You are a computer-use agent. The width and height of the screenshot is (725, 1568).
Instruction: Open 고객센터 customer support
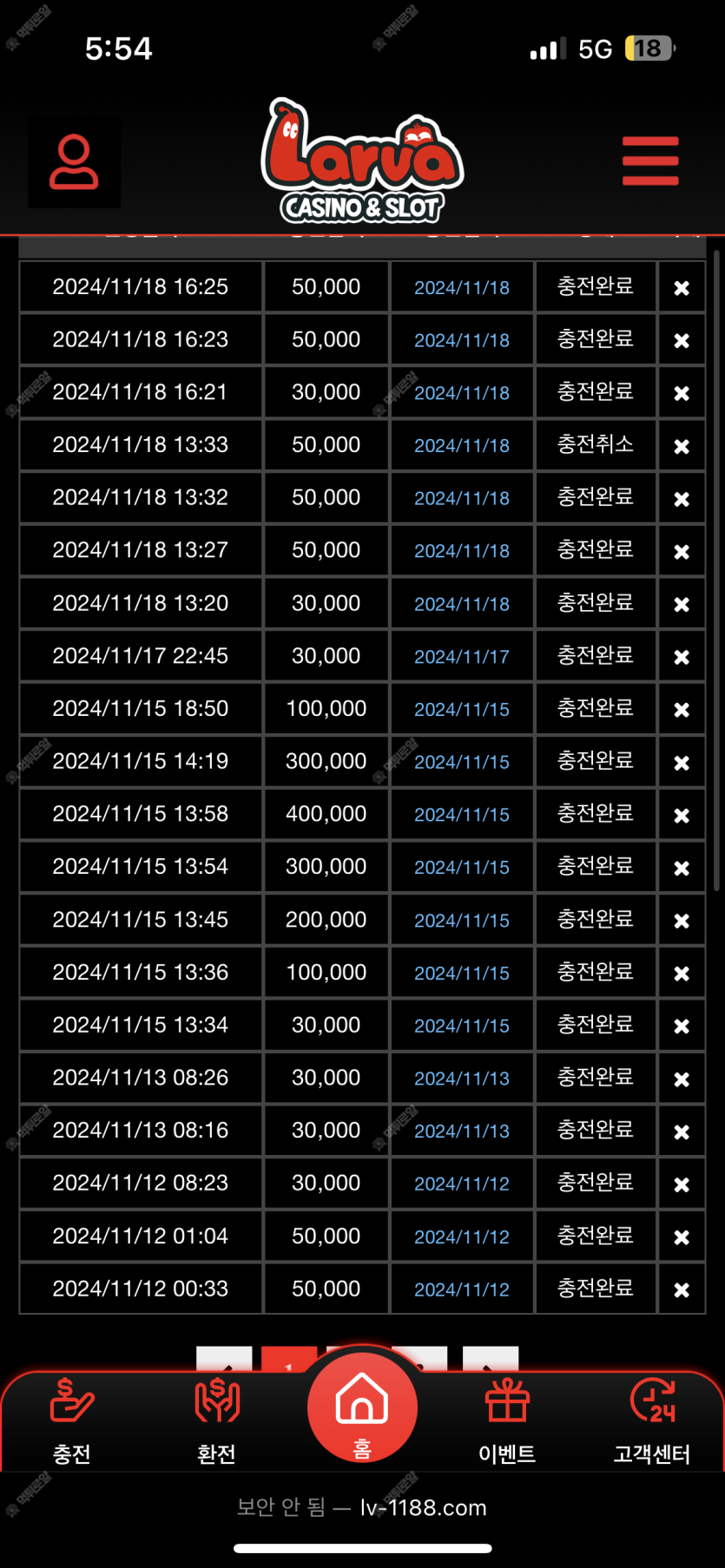(x=652, y=1421)
